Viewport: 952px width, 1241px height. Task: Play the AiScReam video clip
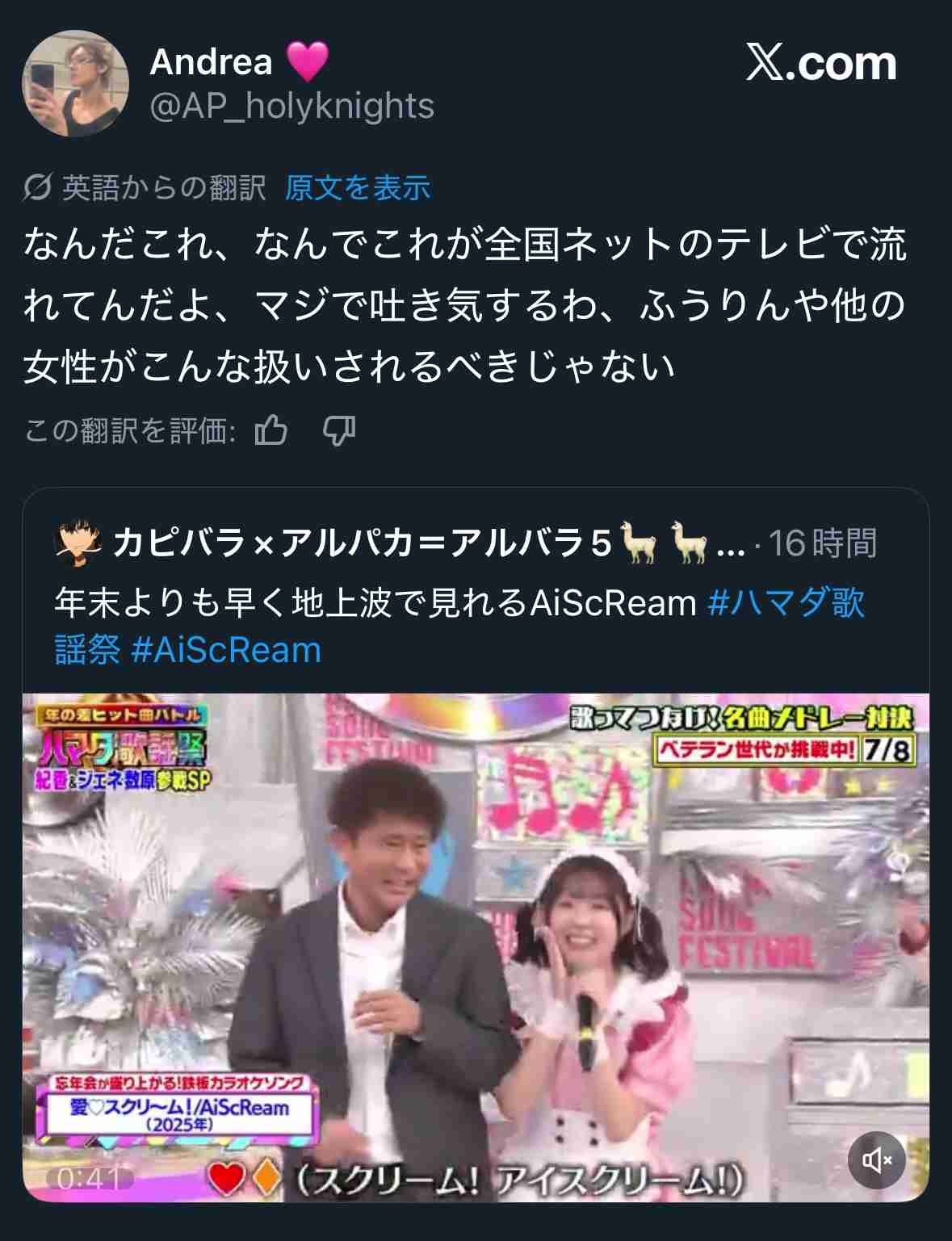point(475,945)
